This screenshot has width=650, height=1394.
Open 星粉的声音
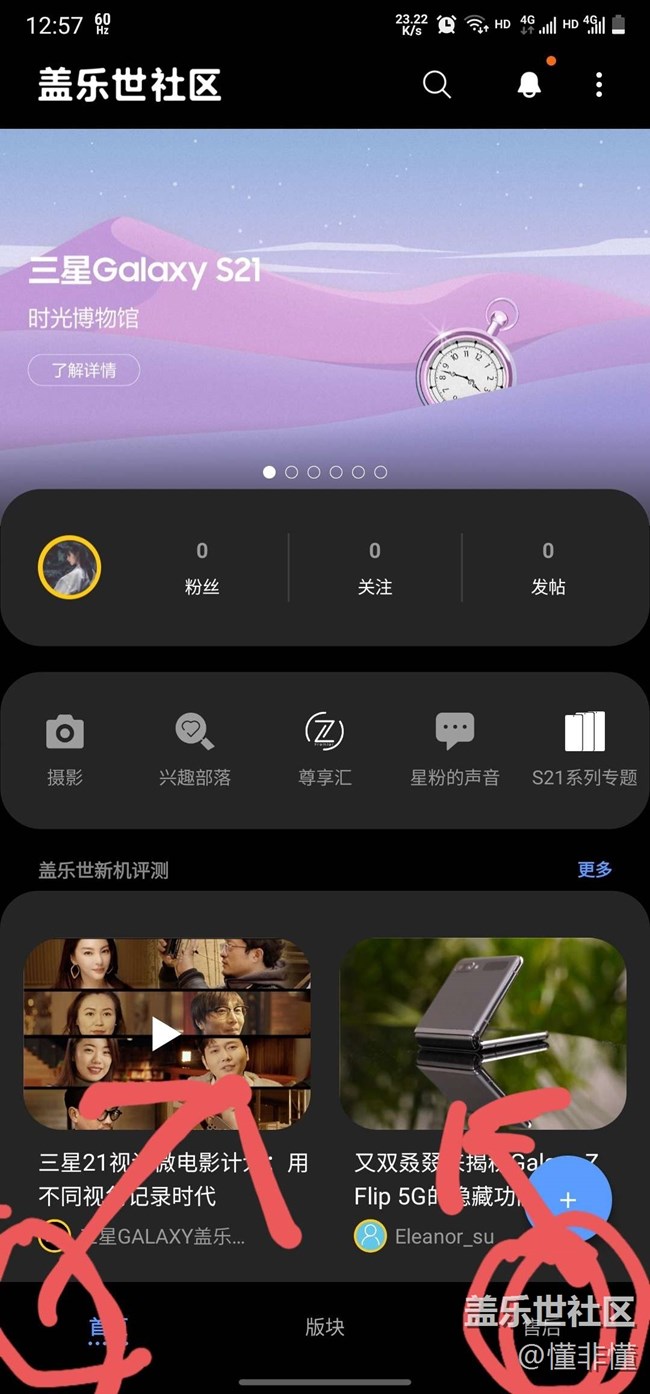455,748
